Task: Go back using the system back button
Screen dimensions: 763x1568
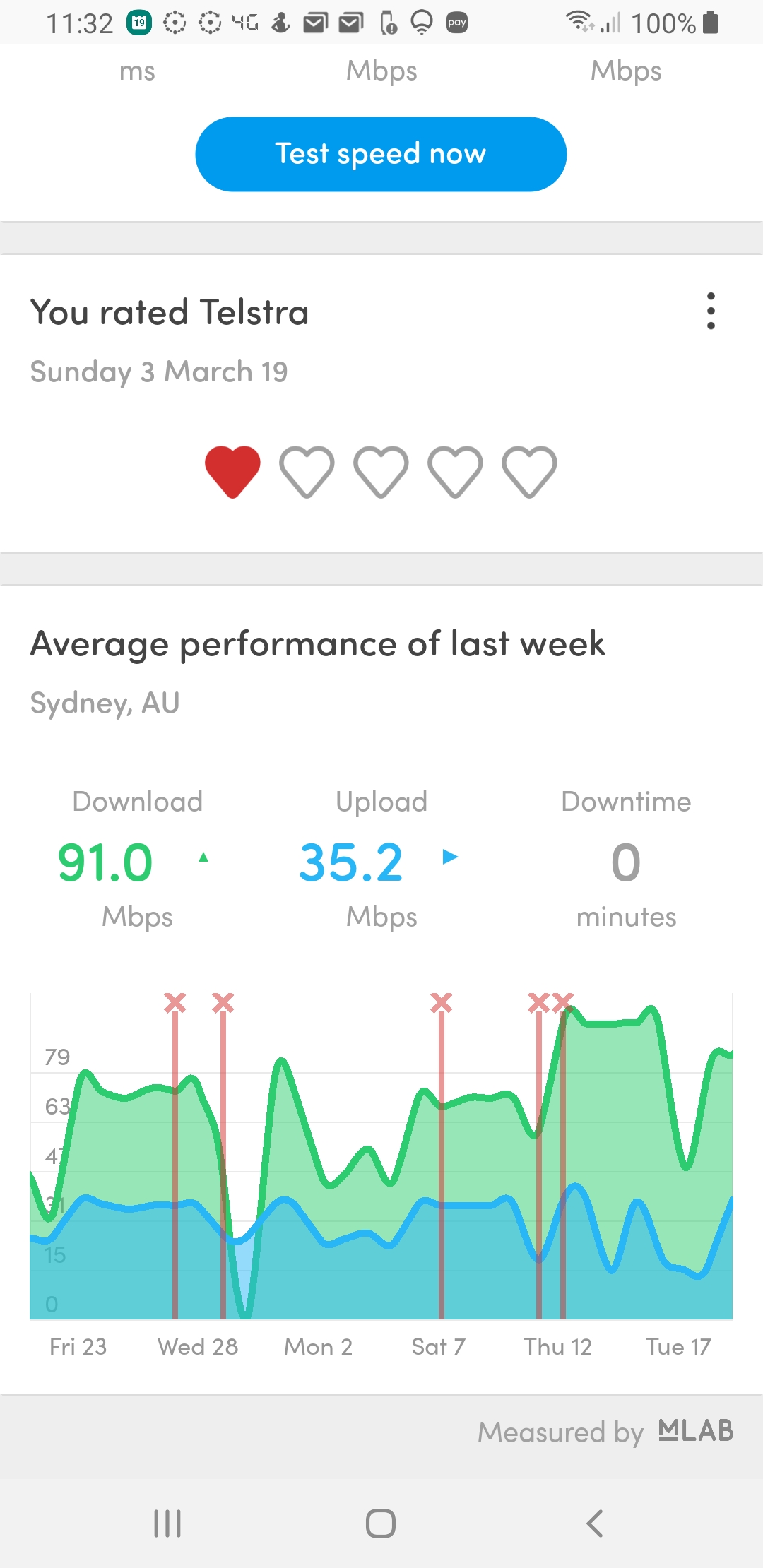Action: pos(595,1524)
